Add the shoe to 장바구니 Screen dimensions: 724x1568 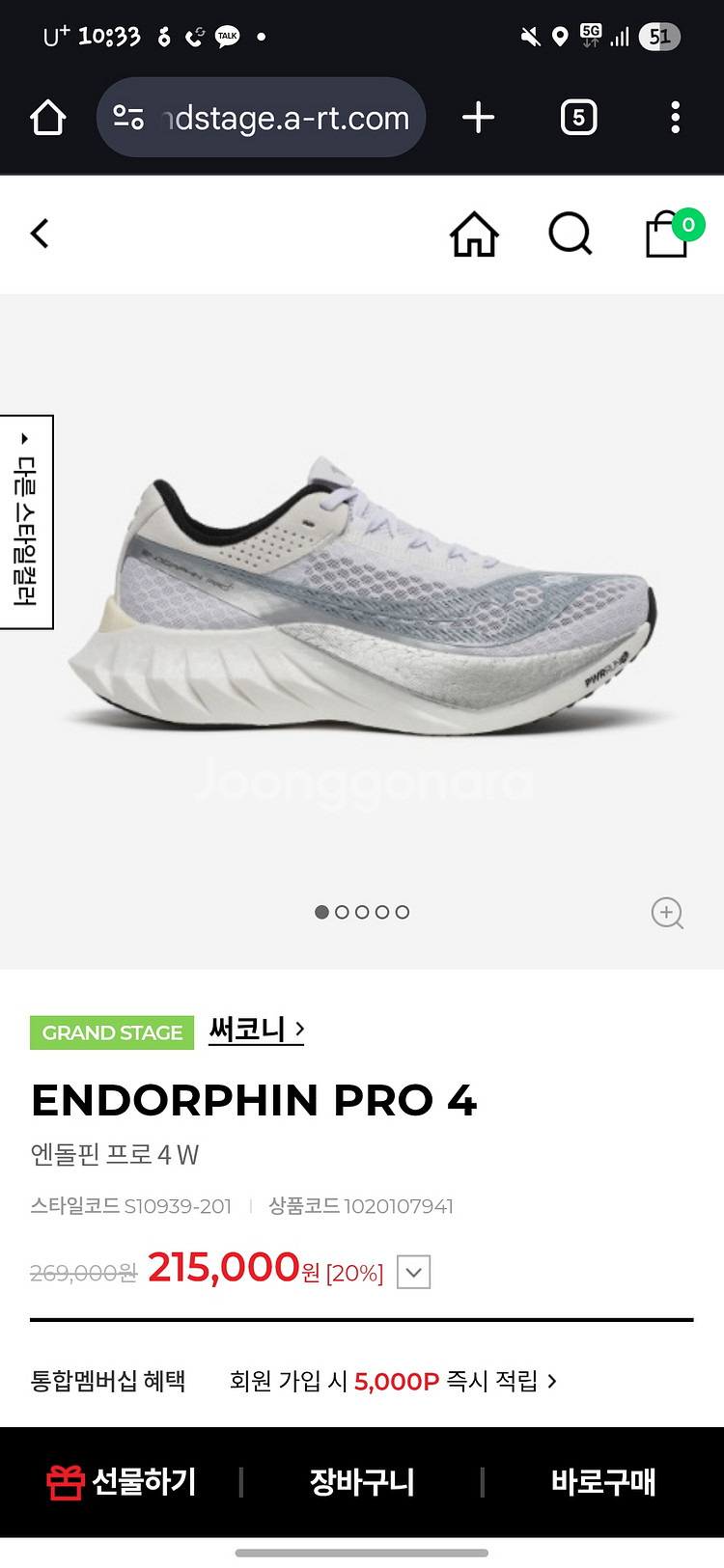tap(362, 1481)
